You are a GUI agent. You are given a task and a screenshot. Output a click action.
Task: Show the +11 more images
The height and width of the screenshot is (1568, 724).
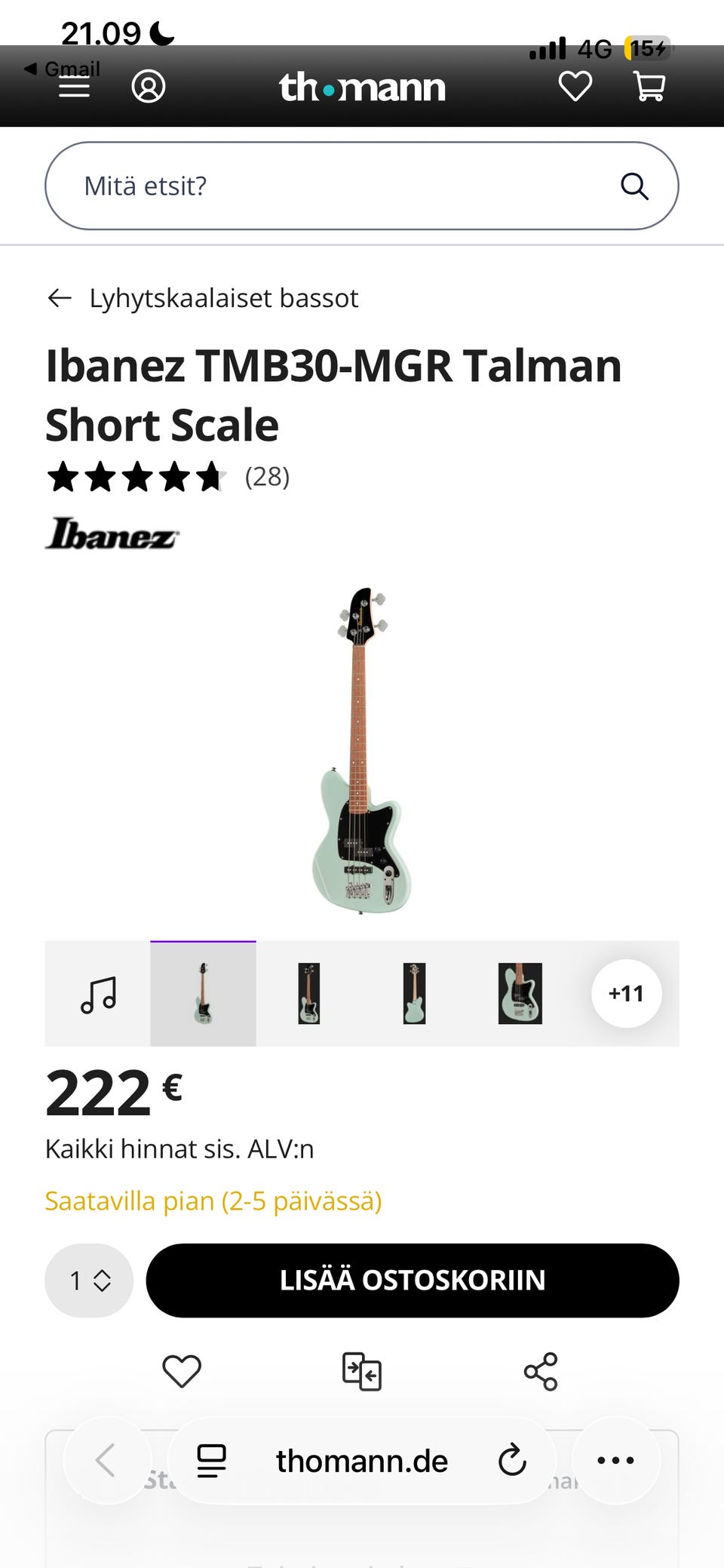pos(626,994)
